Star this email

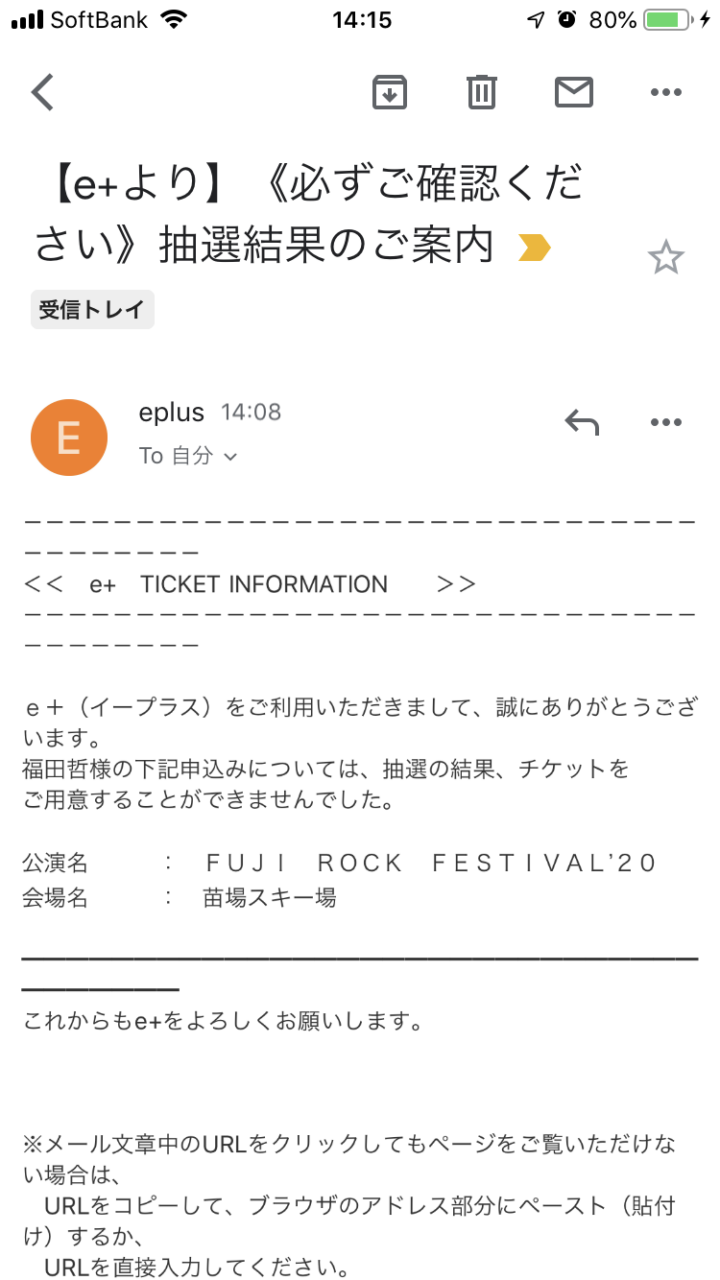pos(665,258)
